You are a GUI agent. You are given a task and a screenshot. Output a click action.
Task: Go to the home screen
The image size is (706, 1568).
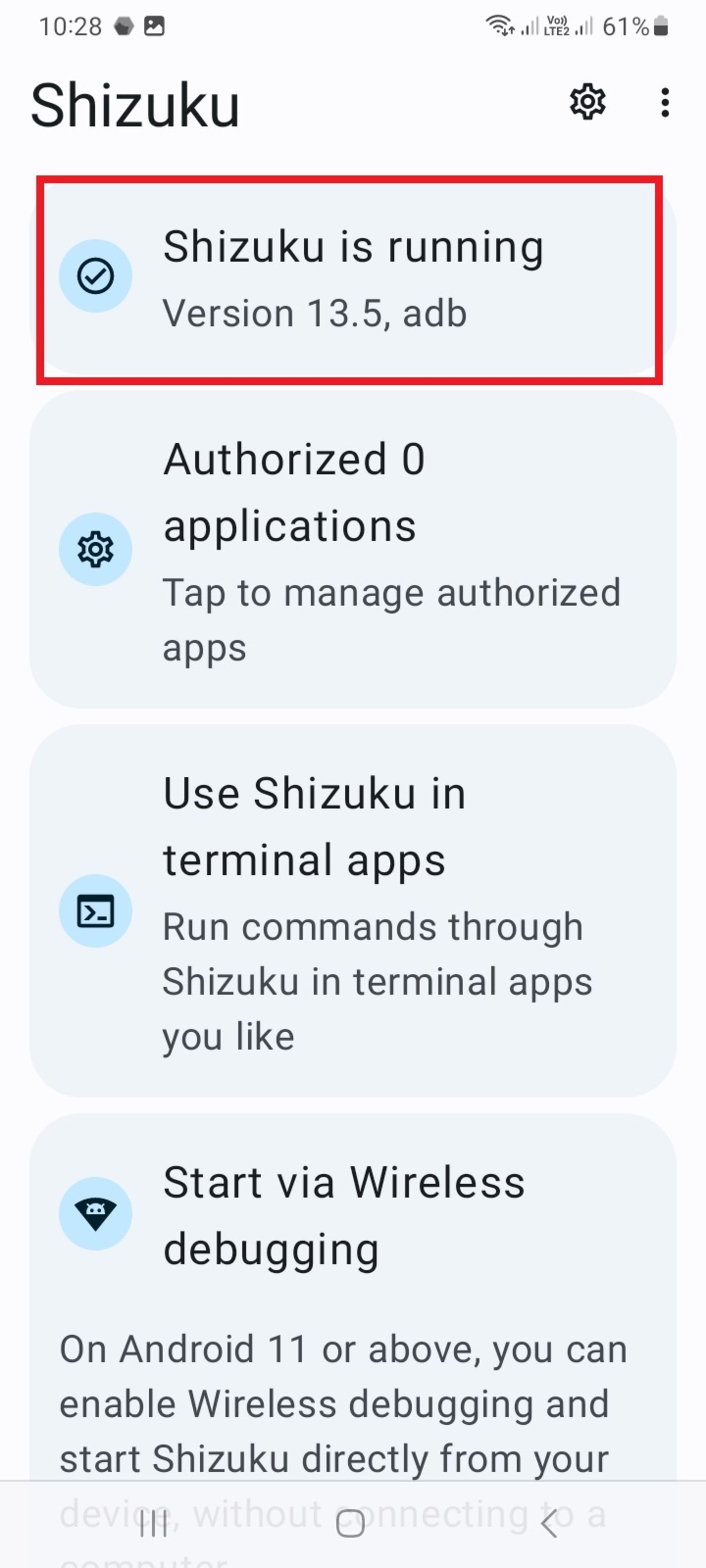click(350, 1524)
